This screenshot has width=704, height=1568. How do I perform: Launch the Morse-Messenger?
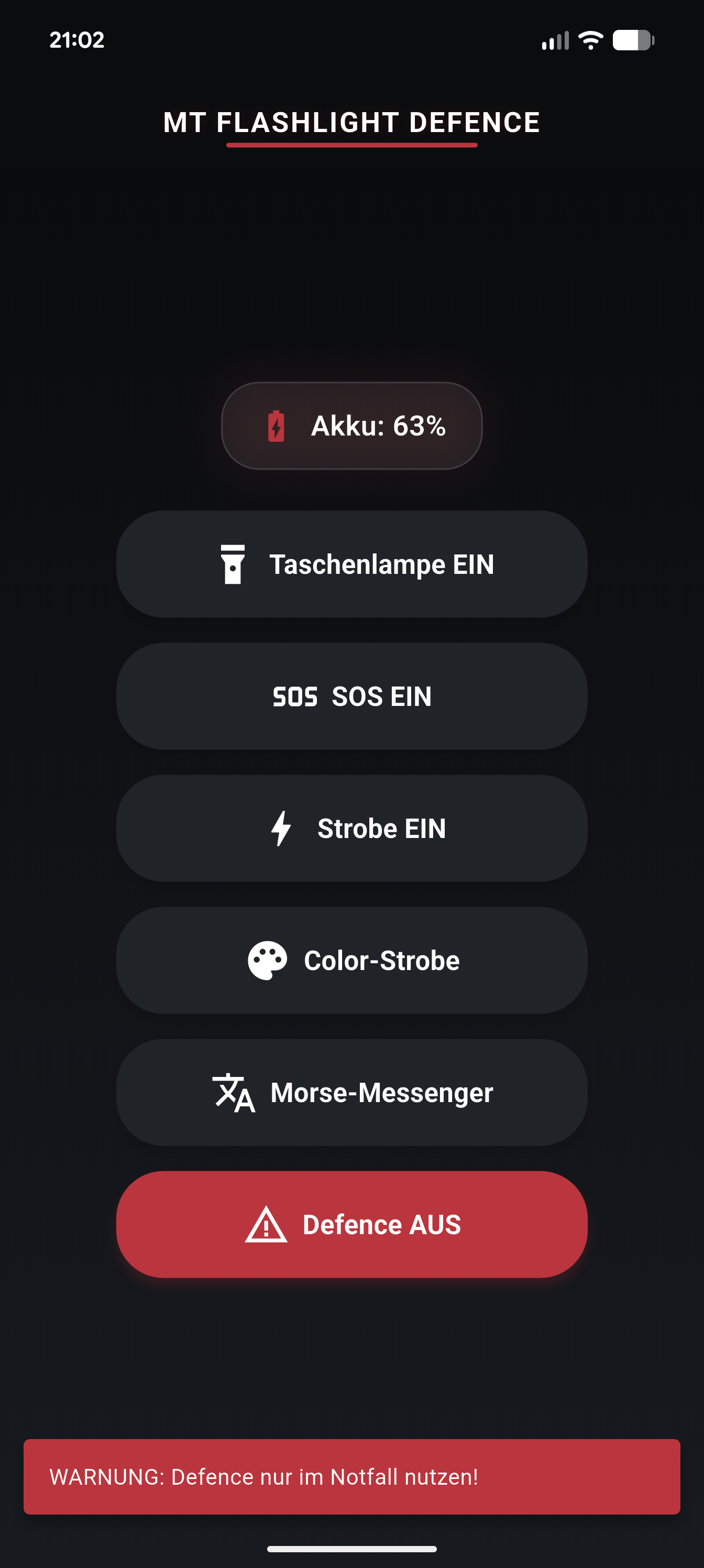click(x=351, y=1093)
